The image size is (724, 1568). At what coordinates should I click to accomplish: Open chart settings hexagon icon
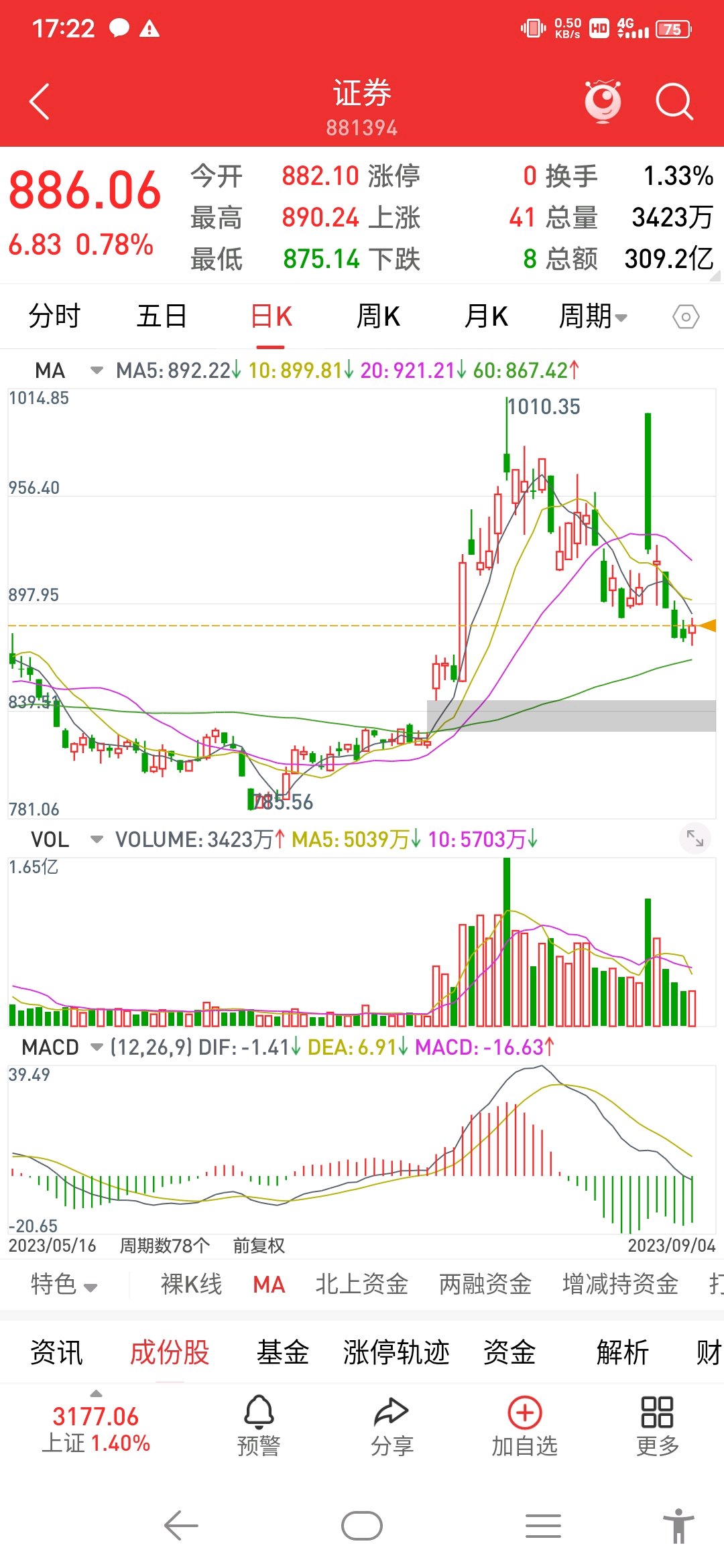pyautogui.click(x=686, y=316)
